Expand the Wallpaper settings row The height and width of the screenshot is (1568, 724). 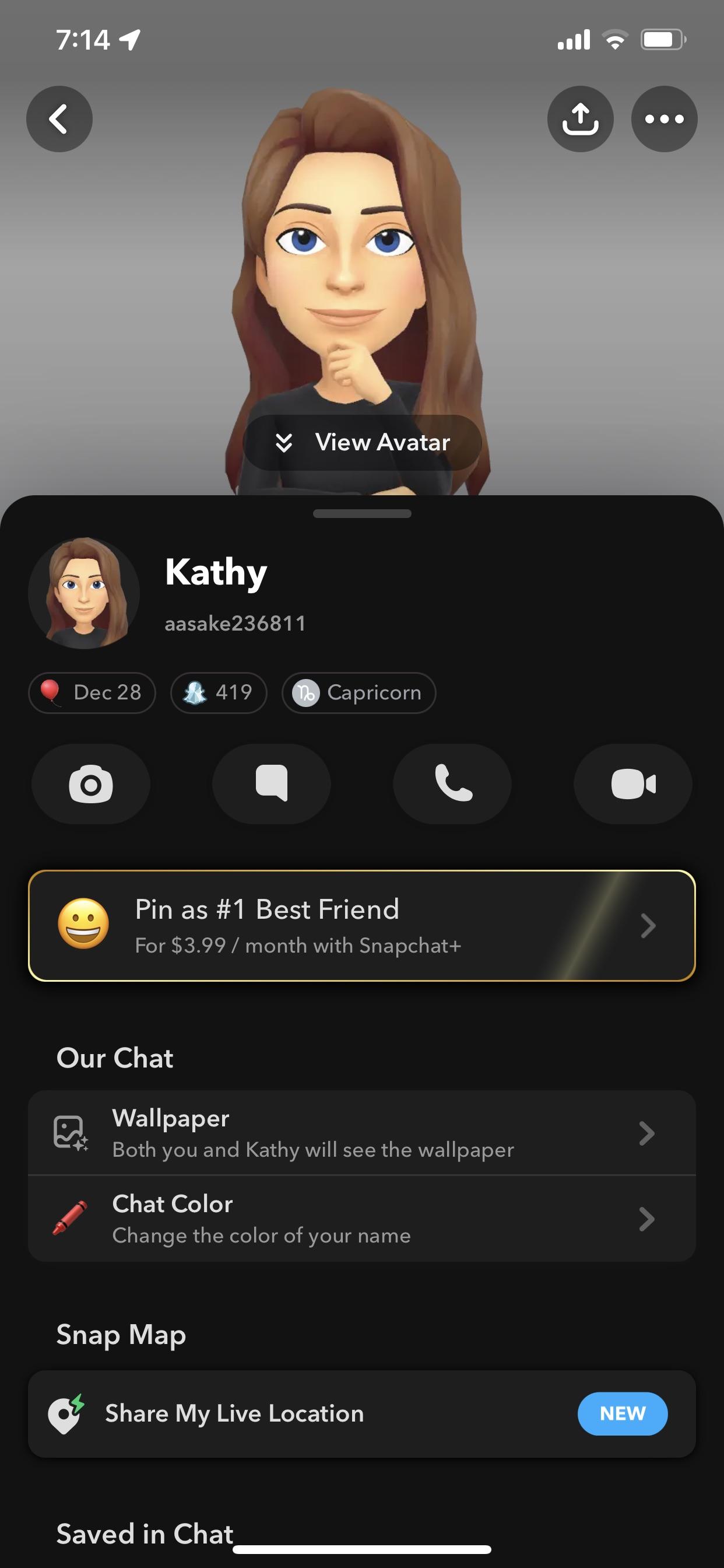tap(362, 1133)
